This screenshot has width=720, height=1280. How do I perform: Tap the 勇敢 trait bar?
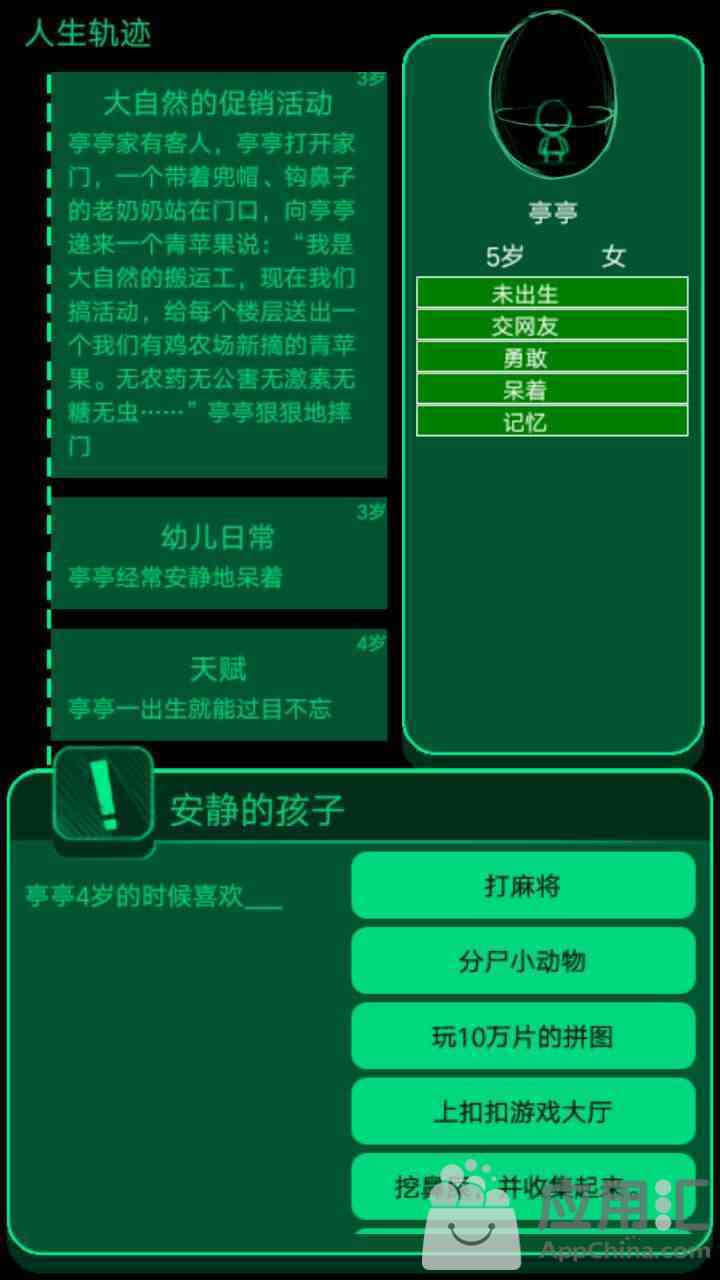552,357
